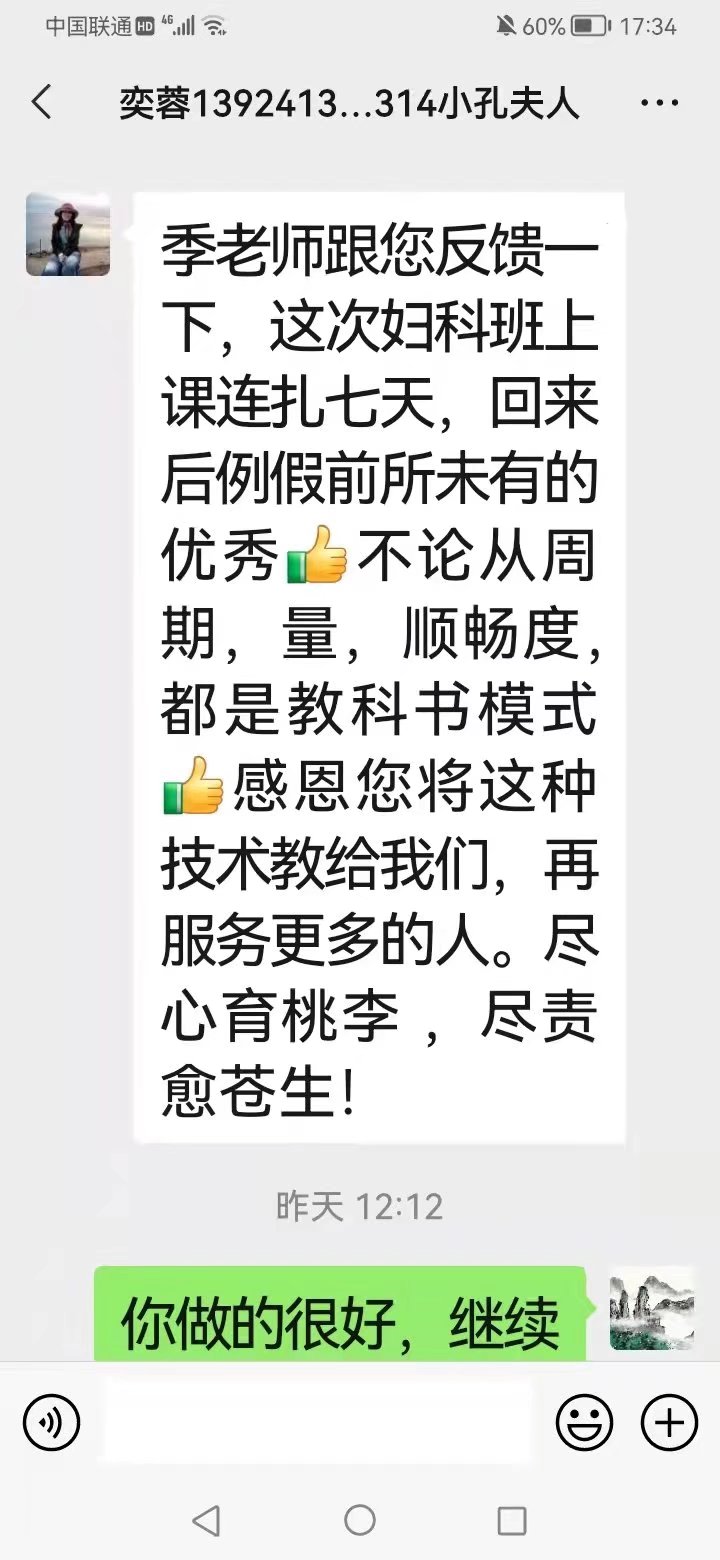
Task: Tap the message text field
Action: [318, 1422]
